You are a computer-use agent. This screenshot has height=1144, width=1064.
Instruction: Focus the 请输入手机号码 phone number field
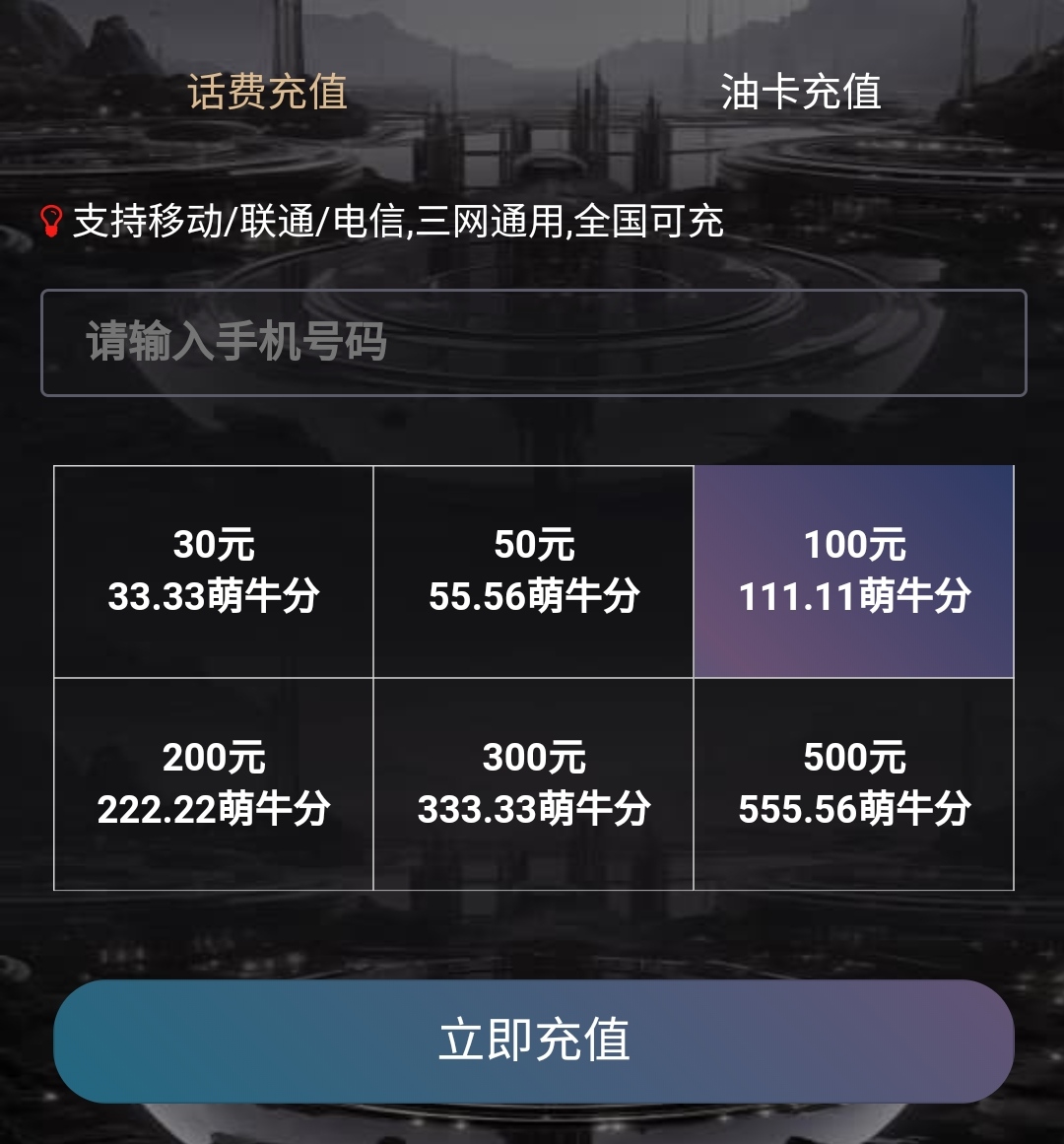(x=533, y=343)
